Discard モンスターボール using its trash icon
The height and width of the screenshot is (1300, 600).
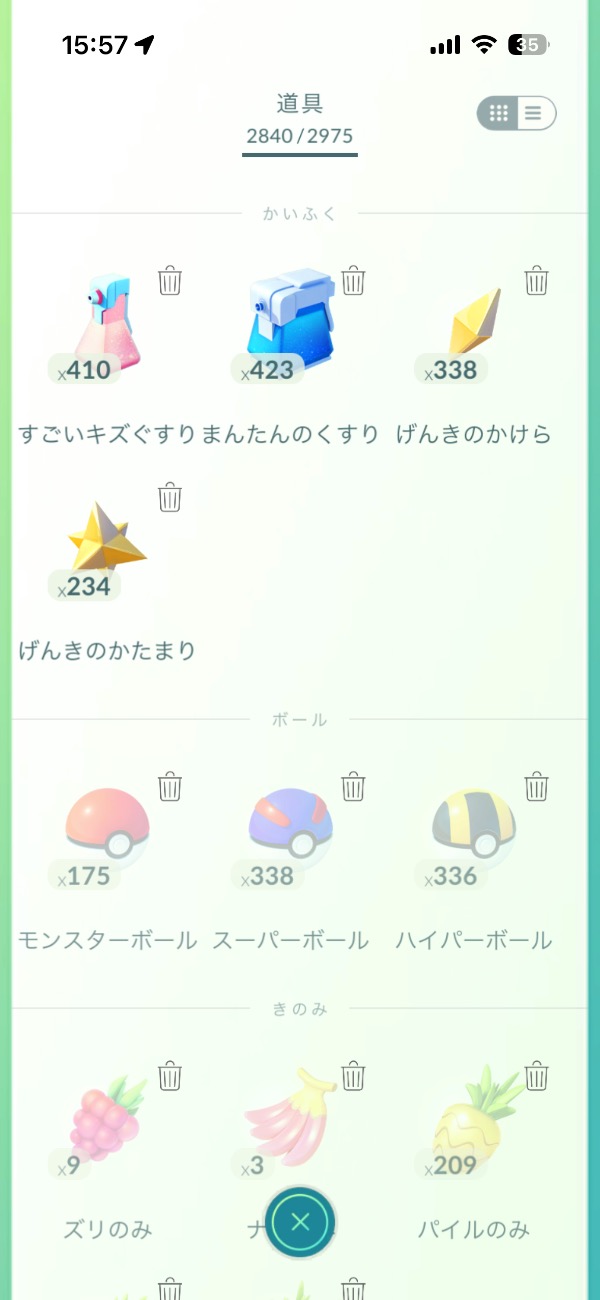click(170, 787)
